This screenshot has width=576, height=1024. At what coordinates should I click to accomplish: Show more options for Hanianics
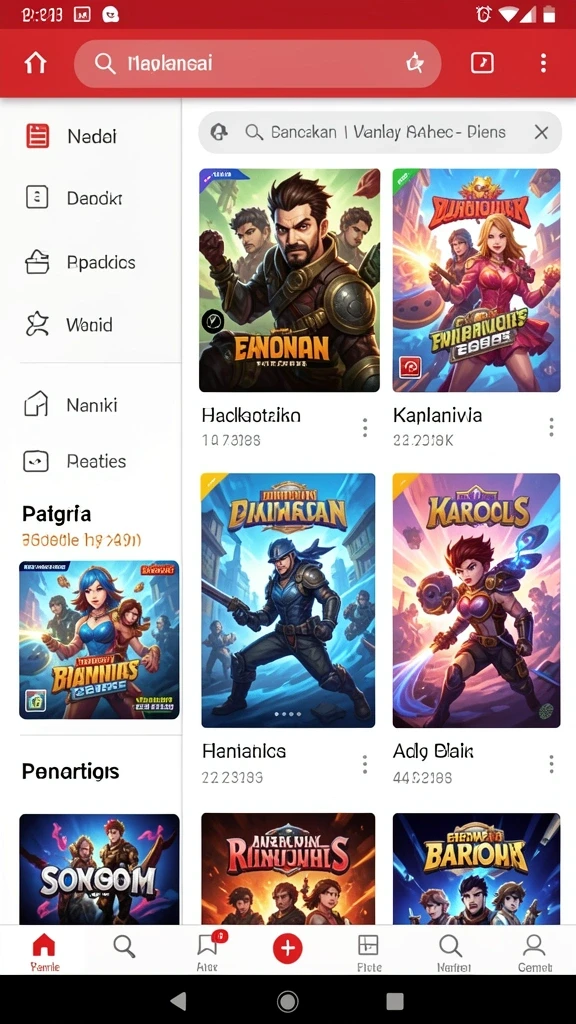[x=364, y=763]
